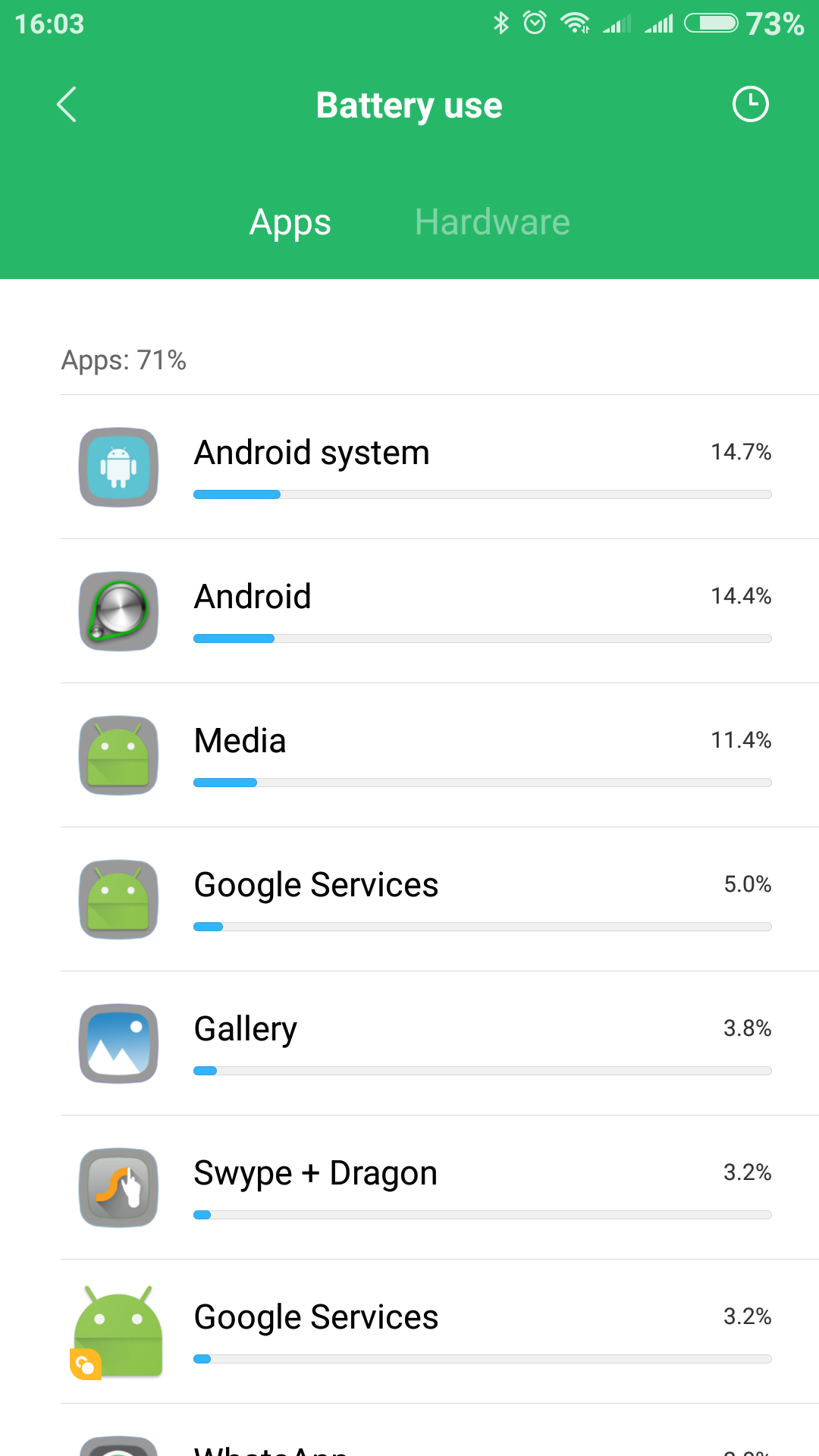Select the Apps tab
819x1456 pixels.
(290, 222)
